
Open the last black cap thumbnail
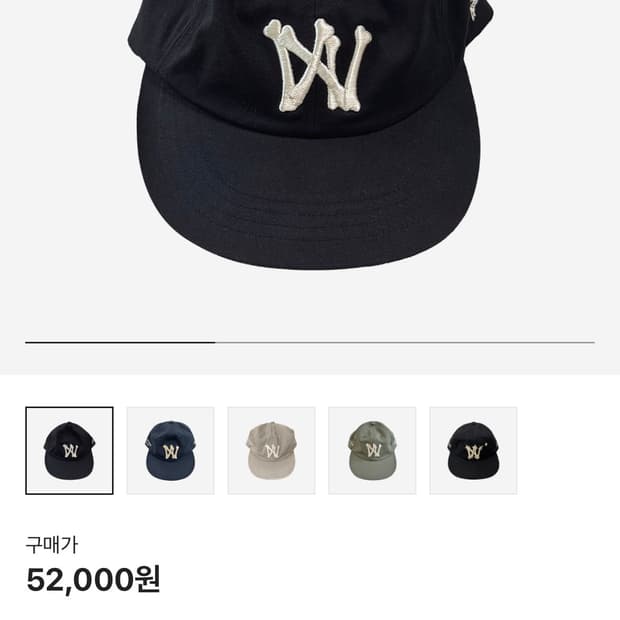point(473,450)
